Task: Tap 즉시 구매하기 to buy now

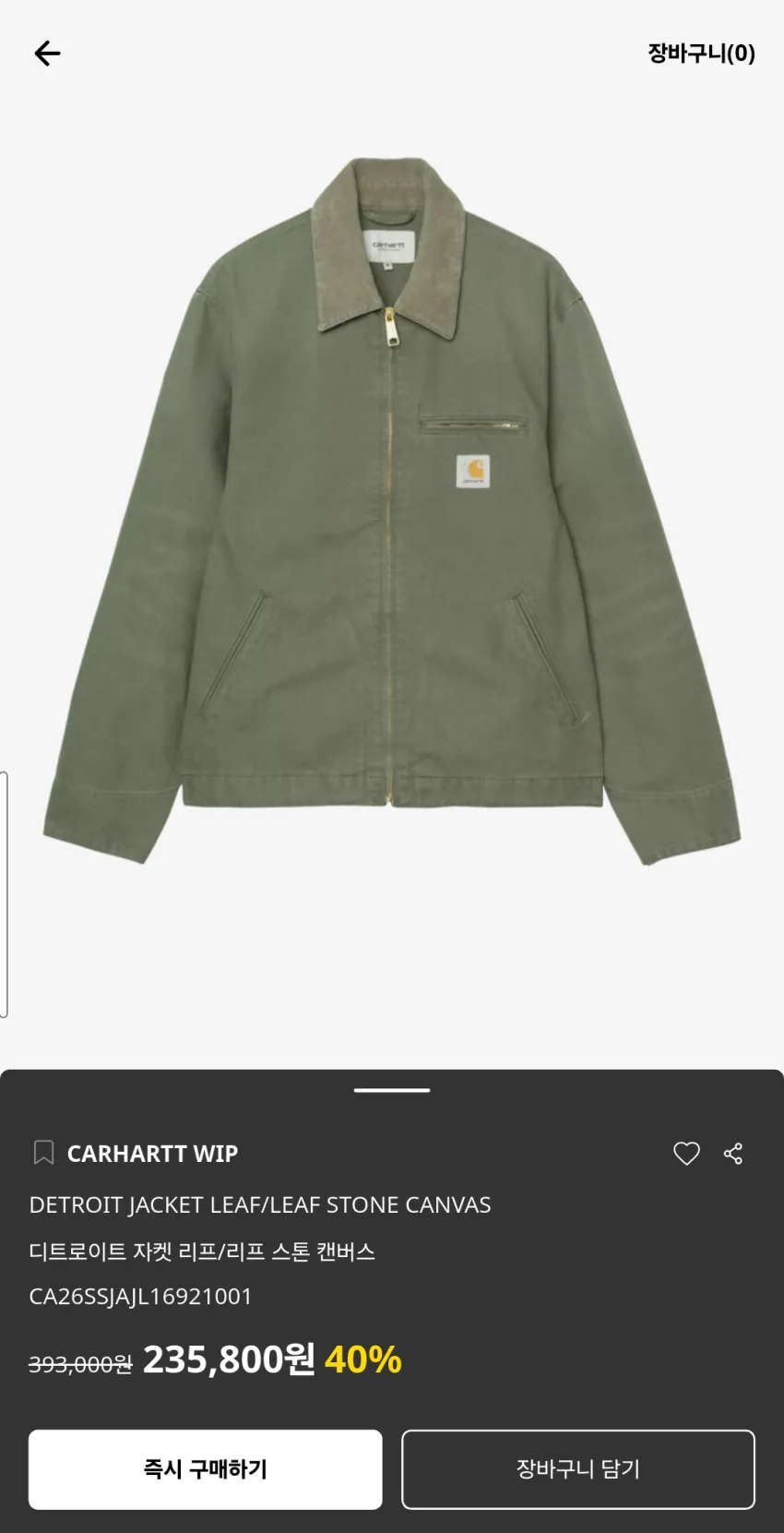Action: [x=205, y=1469]
